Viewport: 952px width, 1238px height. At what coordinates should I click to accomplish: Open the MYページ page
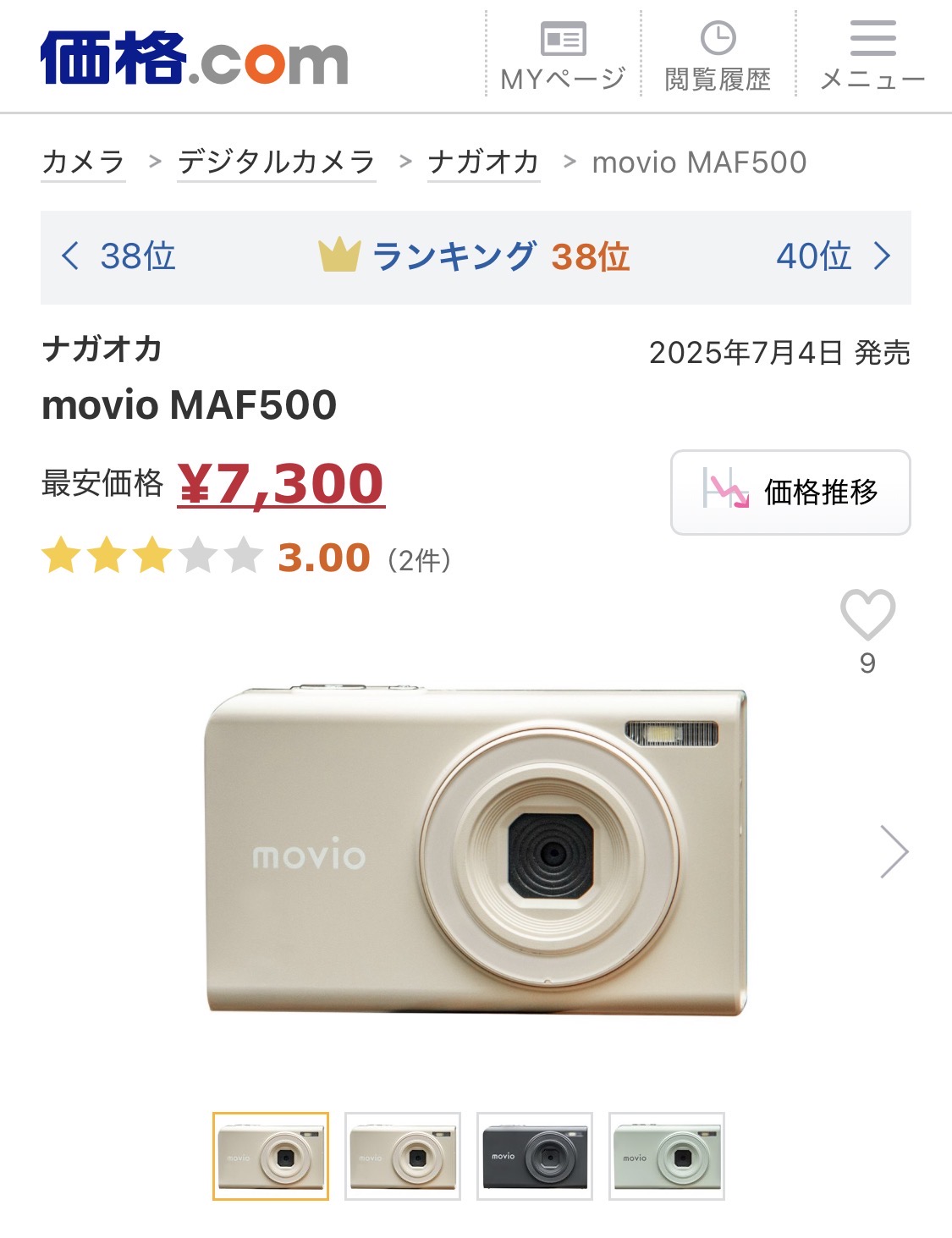click(x=563, y=56)
